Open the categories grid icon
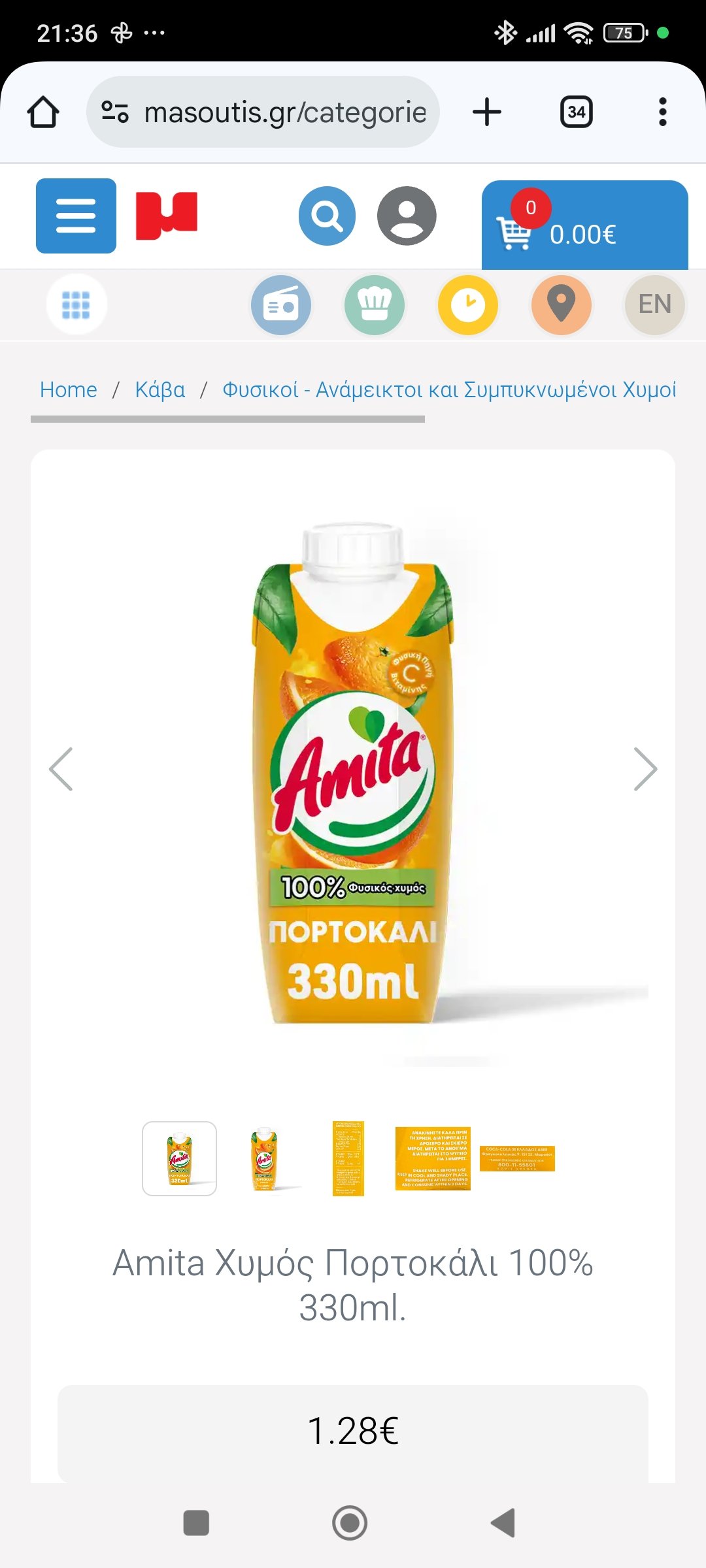 [76, 304]
